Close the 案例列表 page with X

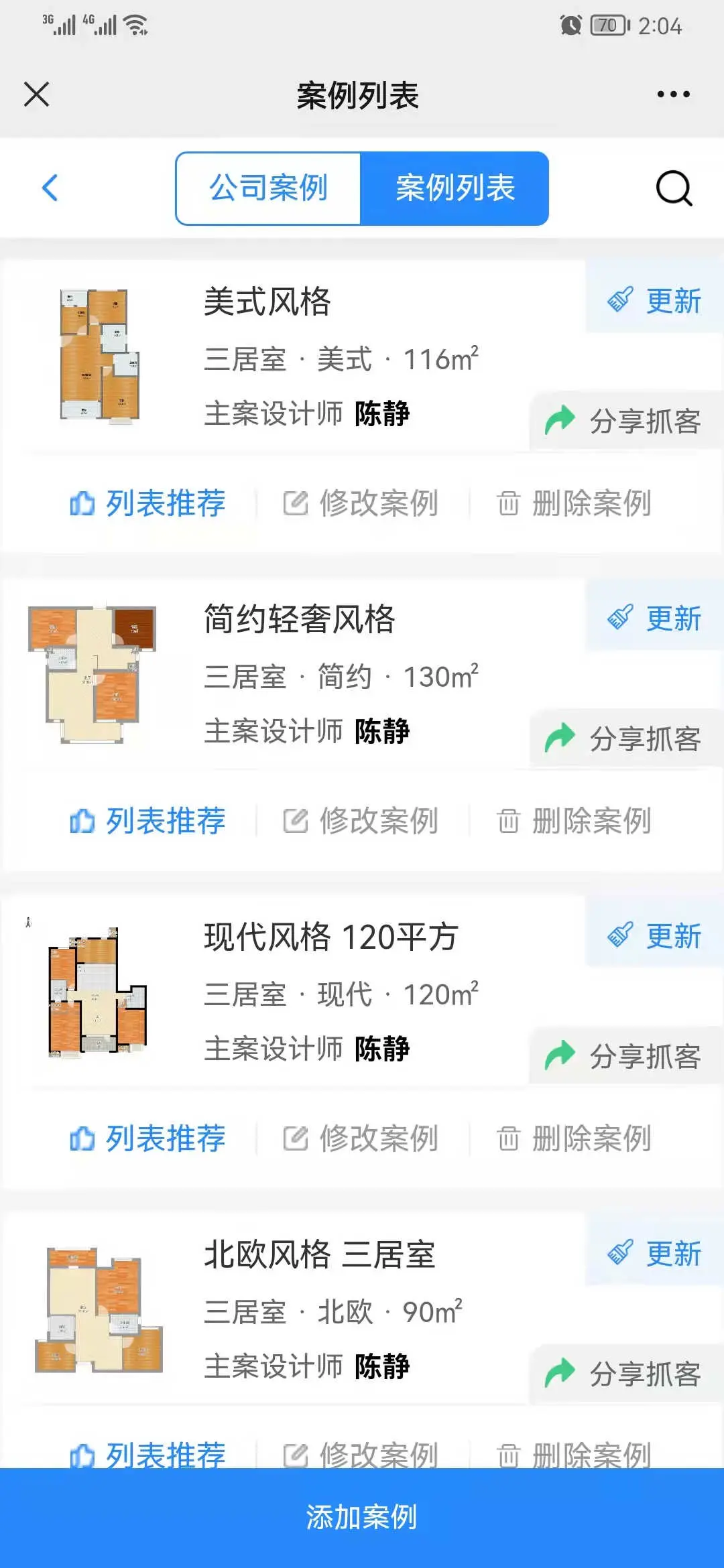coord(37,94)
